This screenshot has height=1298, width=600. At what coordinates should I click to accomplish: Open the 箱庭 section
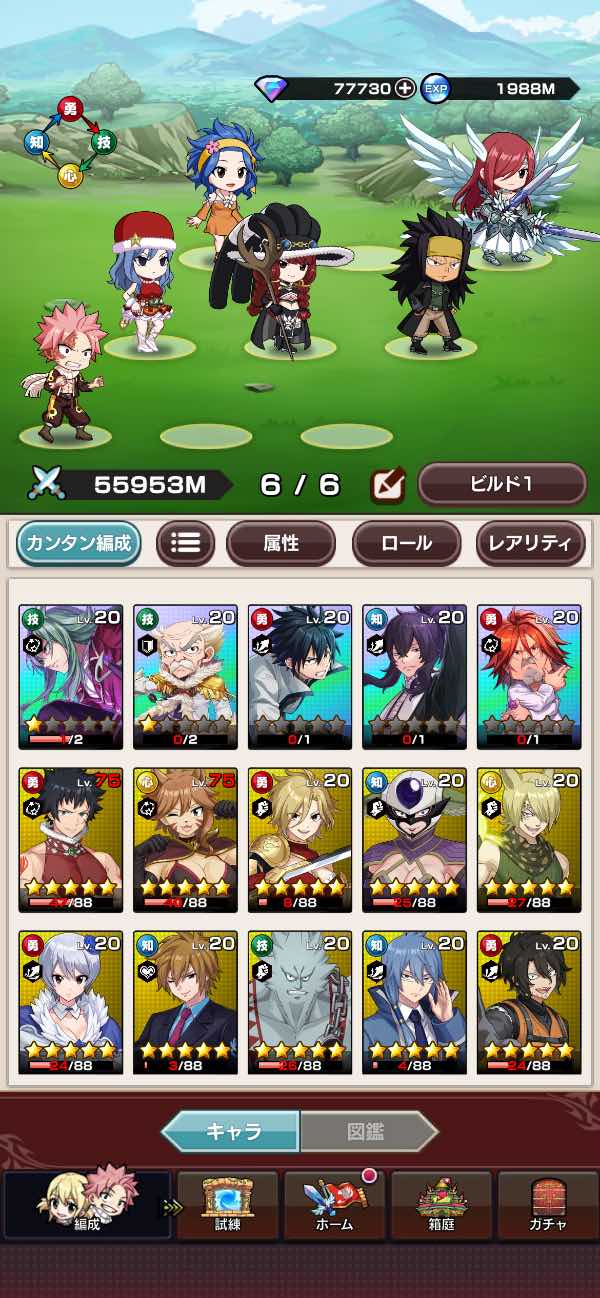click(441, 1204)
